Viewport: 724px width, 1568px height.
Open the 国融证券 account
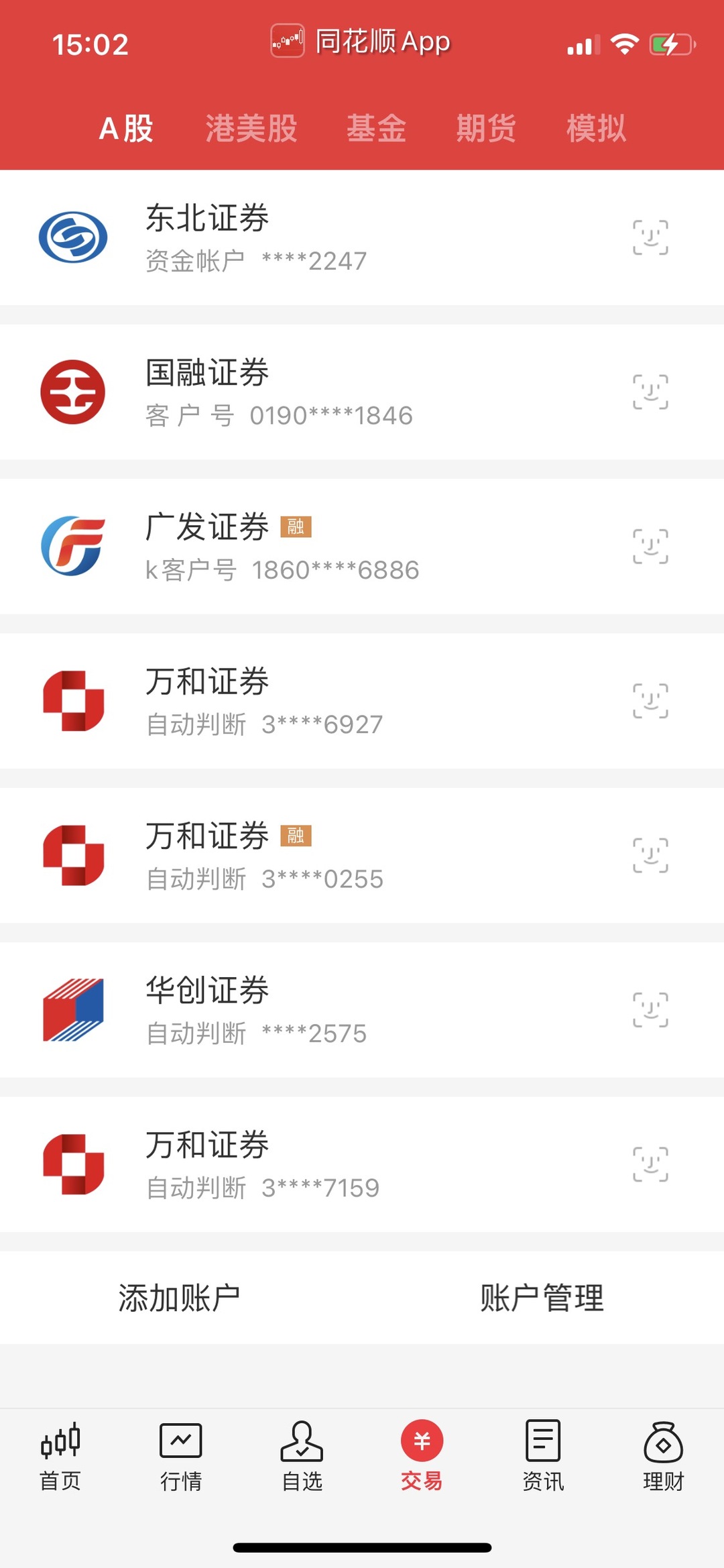[x=362, y=392]
